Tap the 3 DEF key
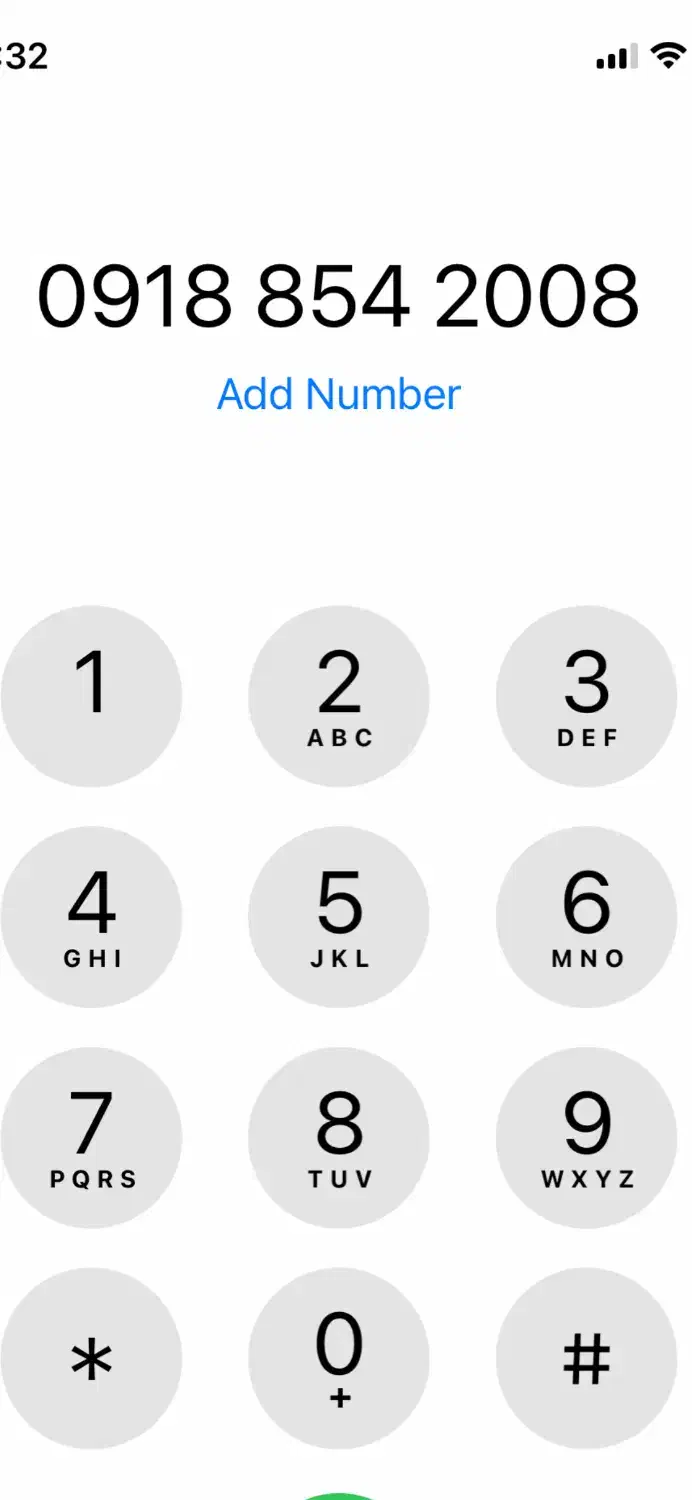This screenshot has width=692, height=1500. point(587,696)
